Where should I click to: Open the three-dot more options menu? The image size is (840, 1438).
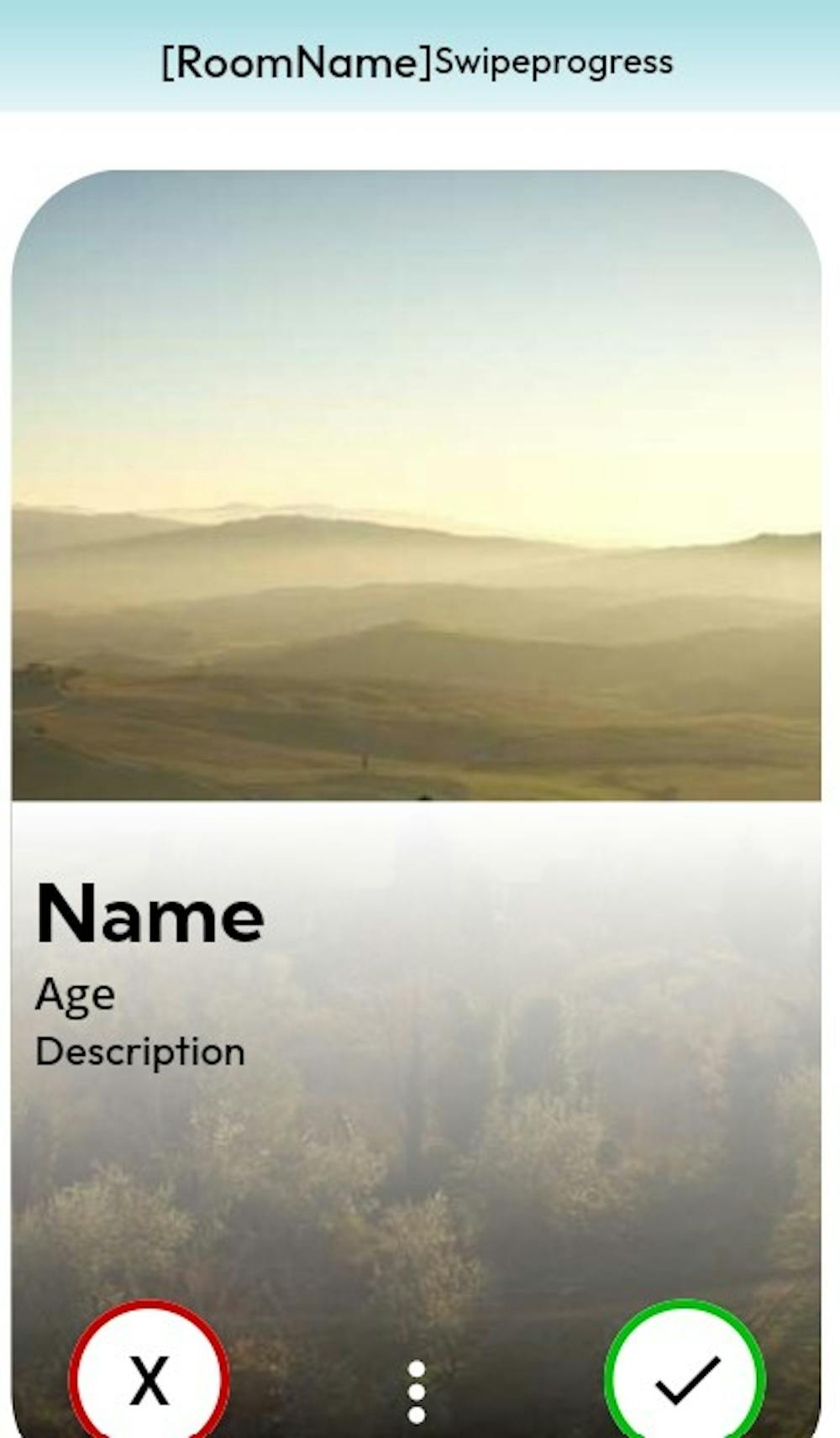tap(416, 1392)
